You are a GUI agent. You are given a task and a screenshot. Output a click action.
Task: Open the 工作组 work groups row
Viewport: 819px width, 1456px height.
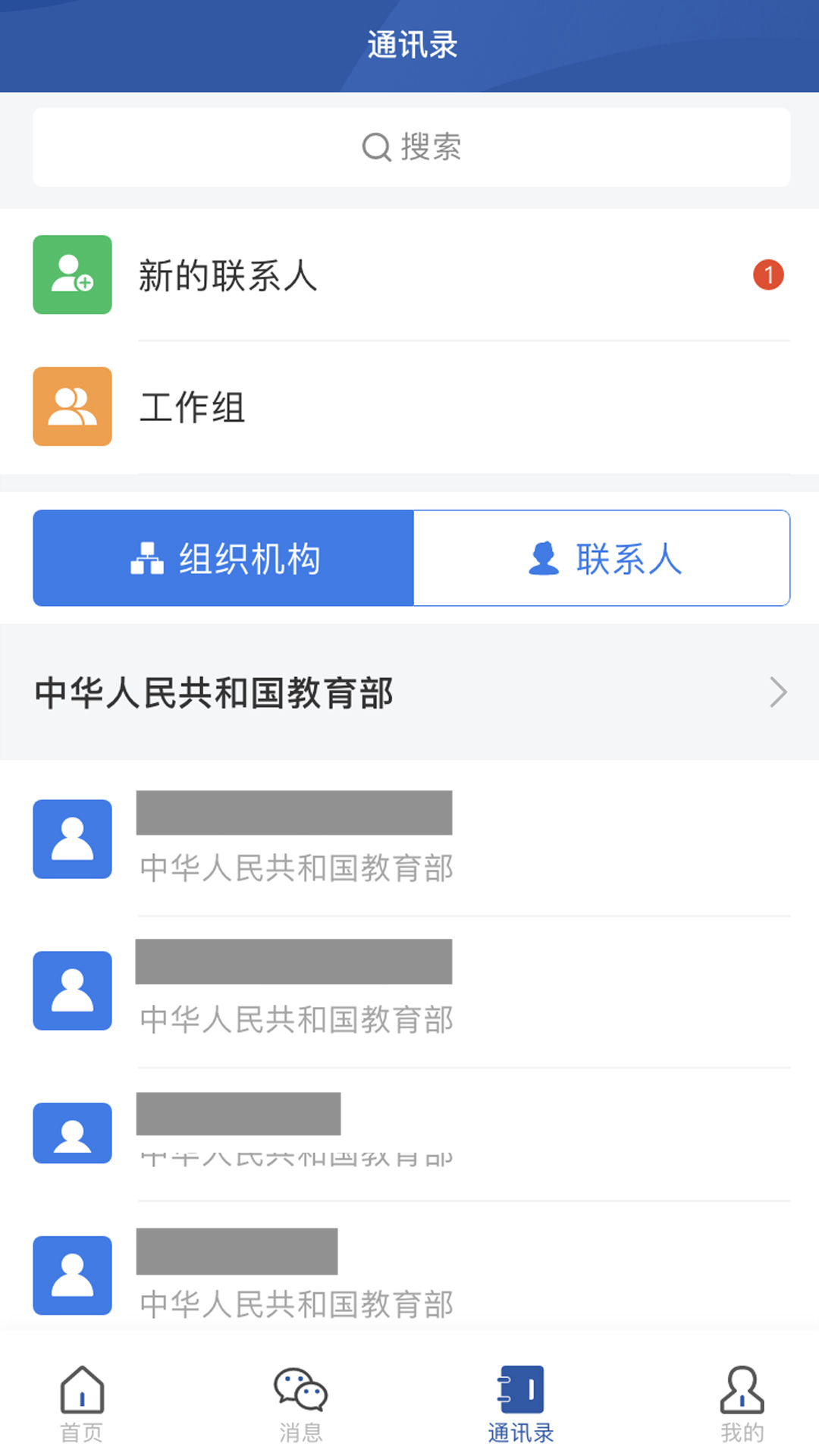pos(409,406)
